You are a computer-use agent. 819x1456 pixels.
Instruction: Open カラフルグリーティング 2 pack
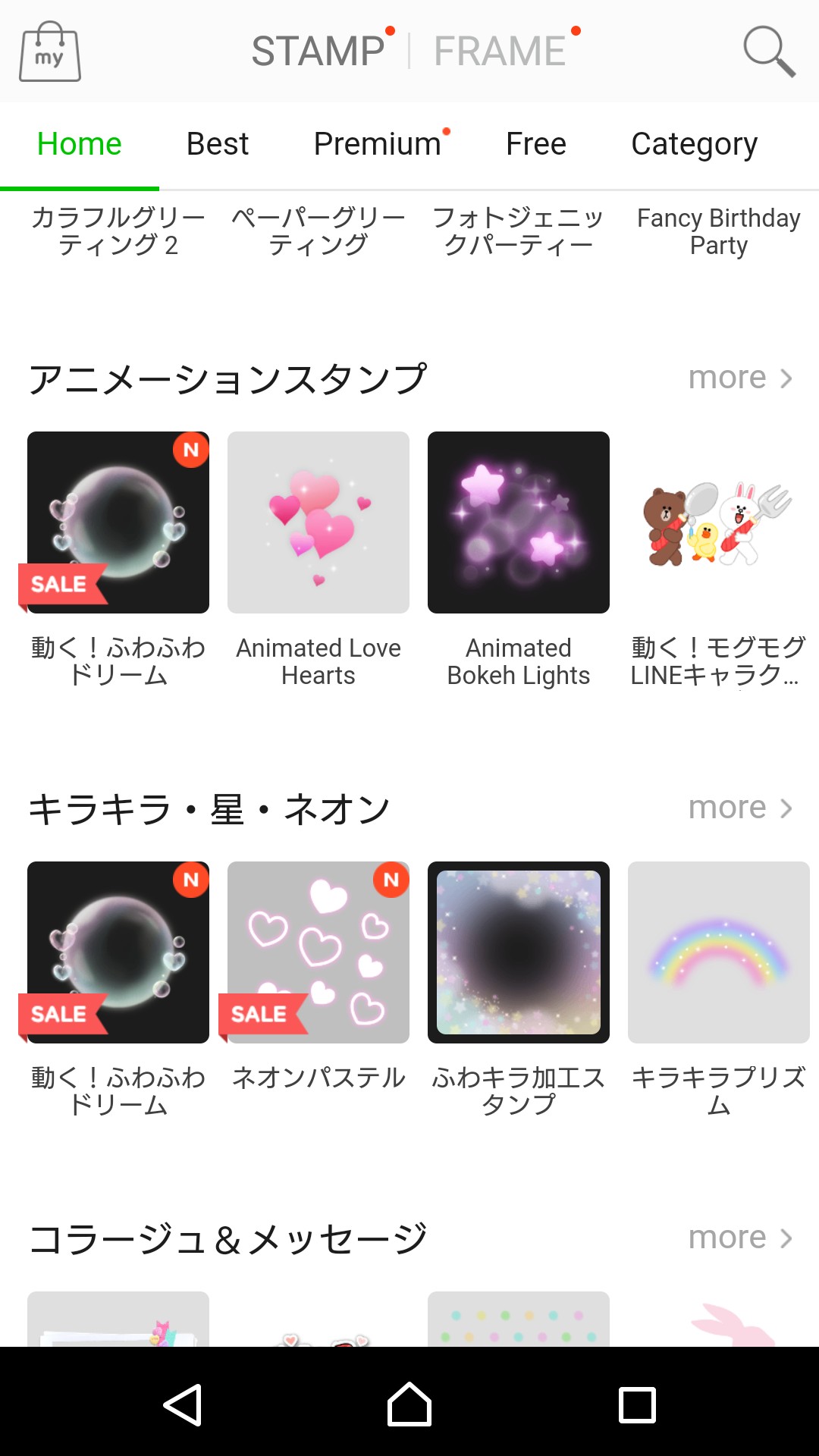[x=118, y=231]
